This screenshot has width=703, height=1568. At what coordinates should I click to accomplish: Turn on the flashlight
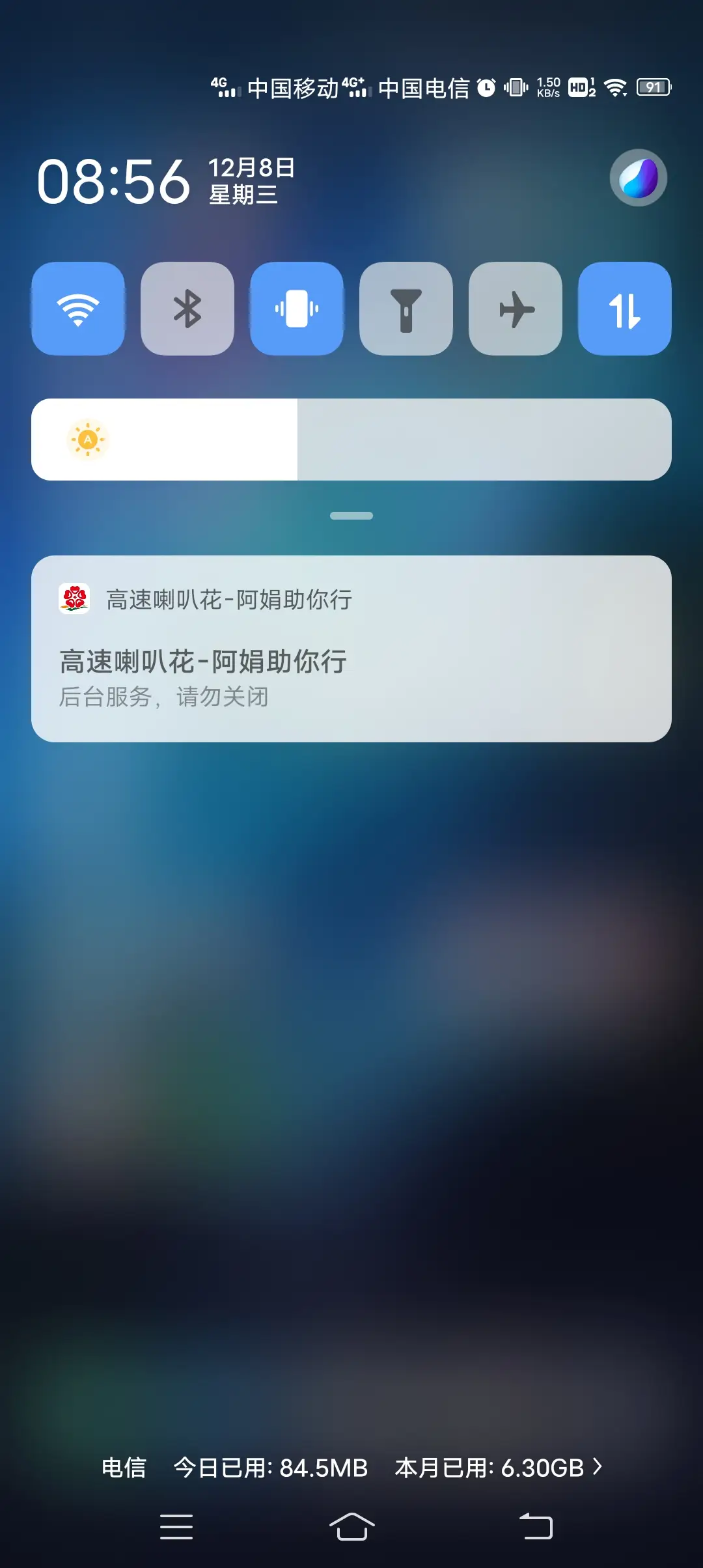406,309
